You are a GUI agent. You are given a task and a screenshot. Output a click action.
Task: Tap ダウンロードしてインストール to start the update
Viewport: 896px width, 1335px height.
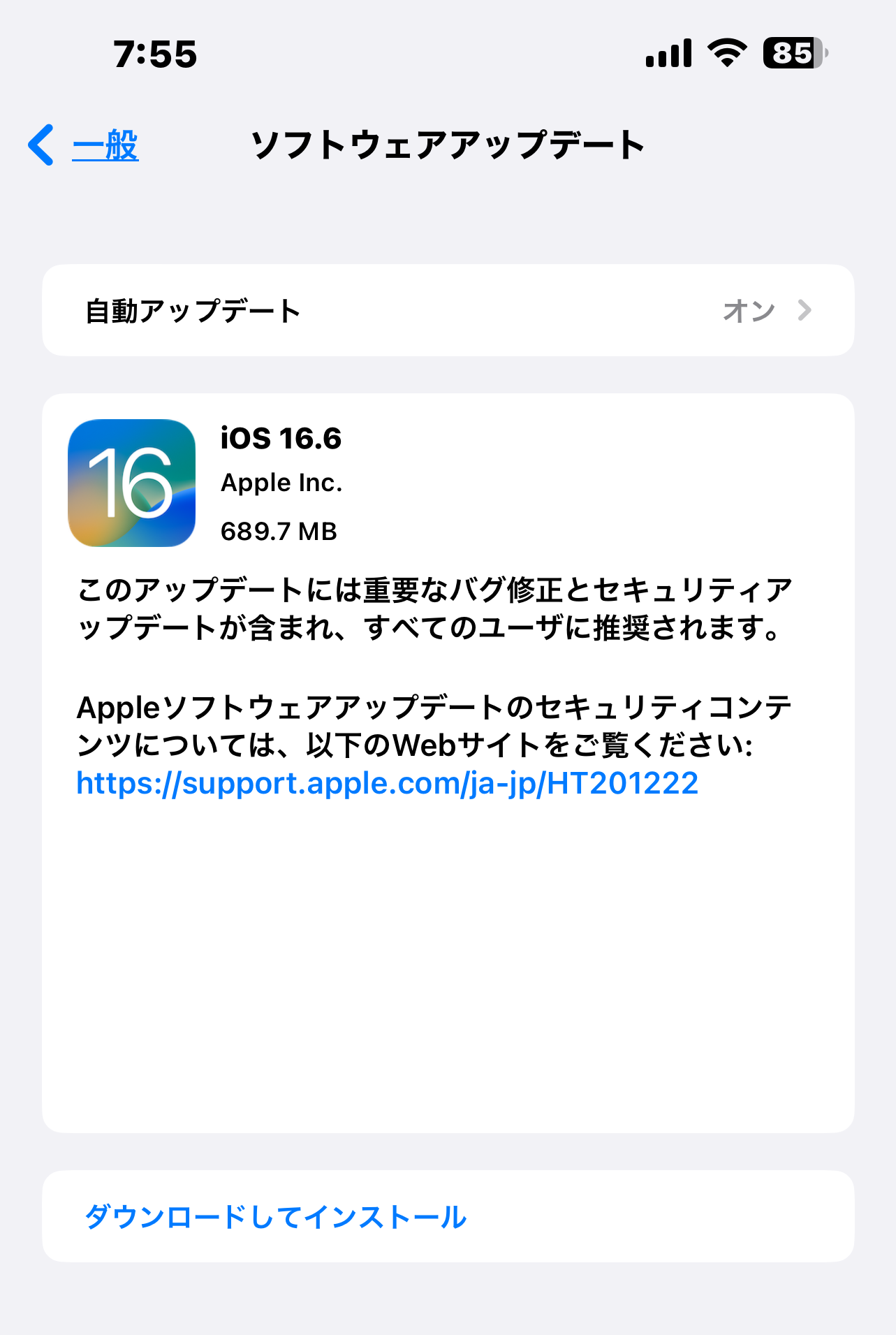(275, 1216)
